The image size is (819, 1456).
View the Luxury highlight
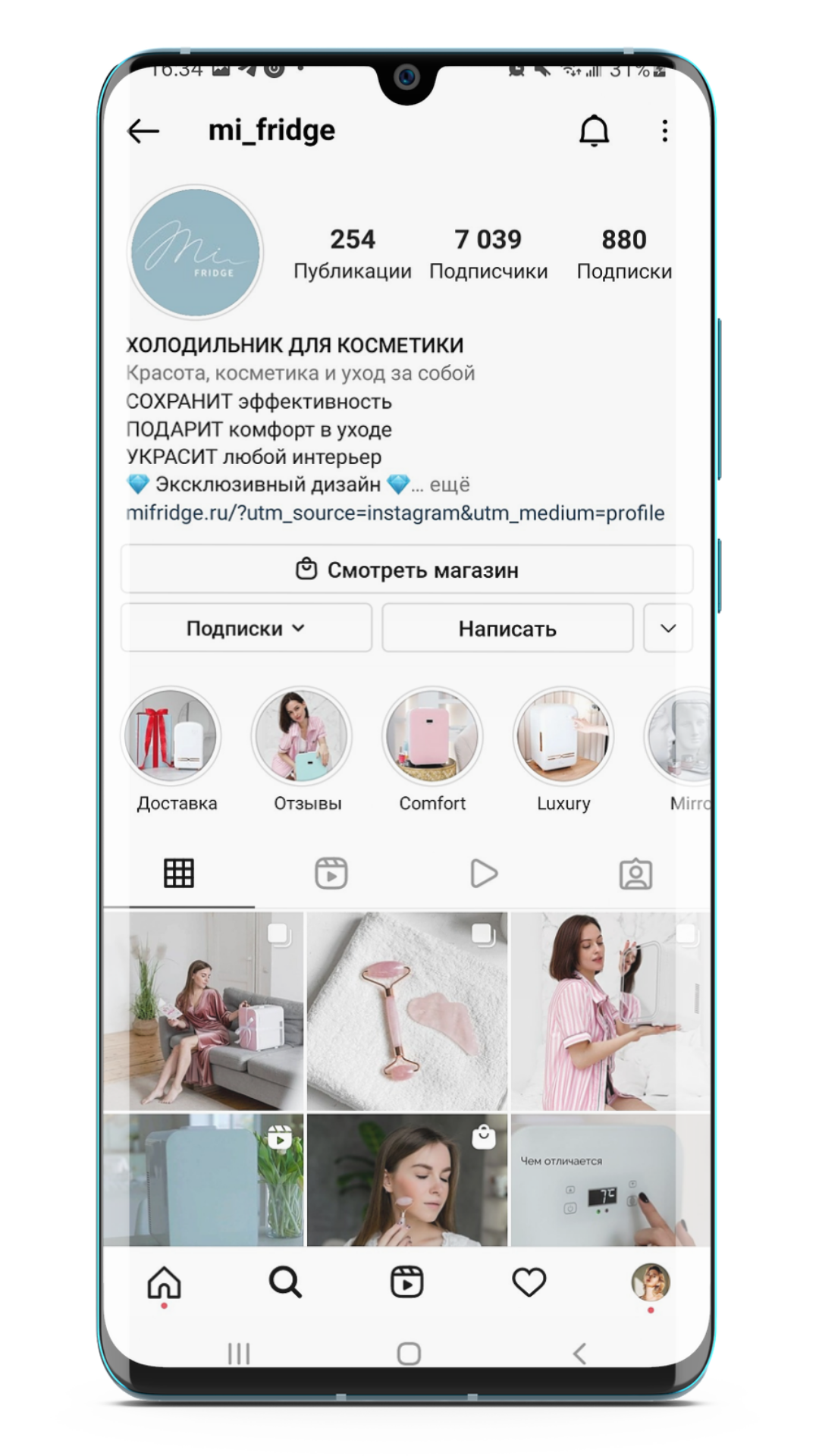[563, 736]
